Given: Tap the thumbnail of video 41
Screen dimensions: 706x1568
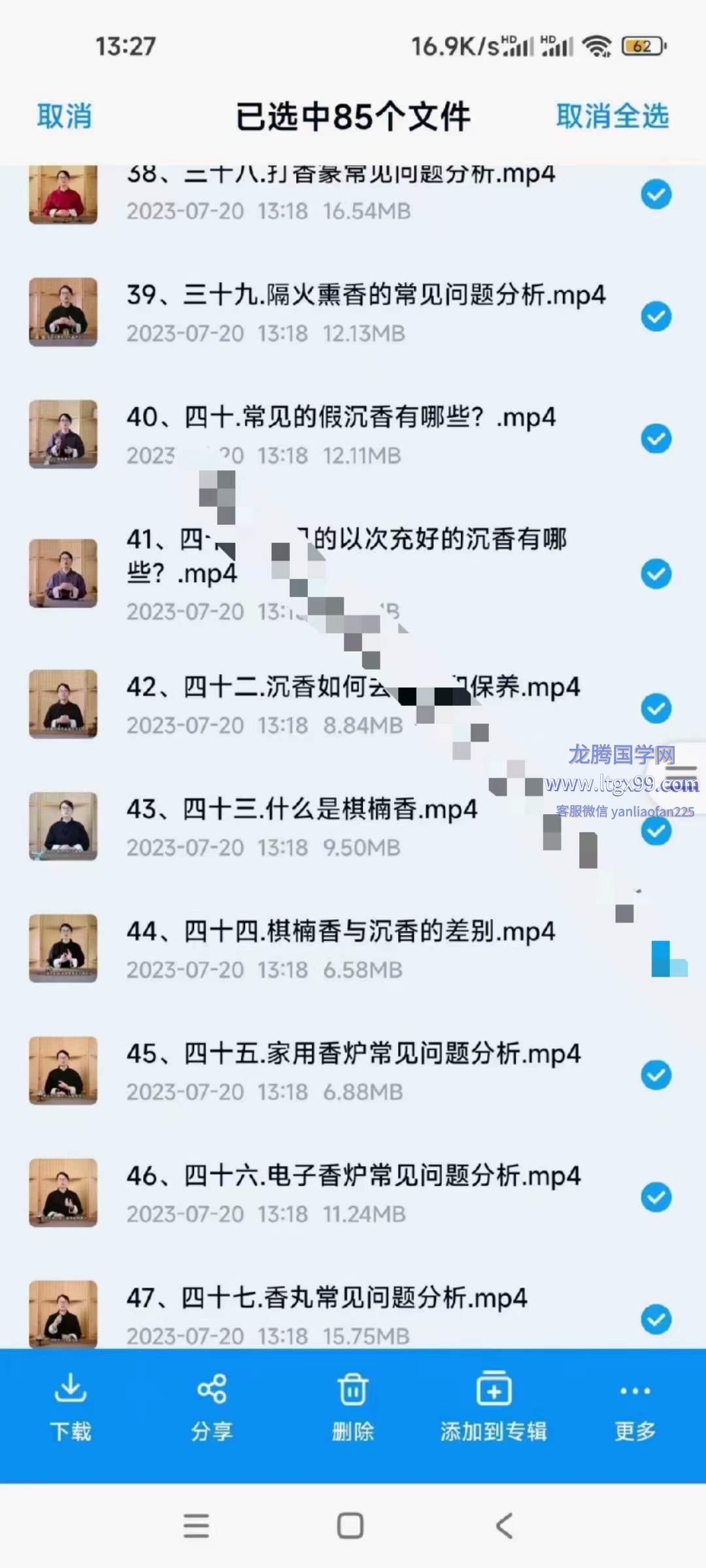Looking at the screenshot, I should point(63,574).
